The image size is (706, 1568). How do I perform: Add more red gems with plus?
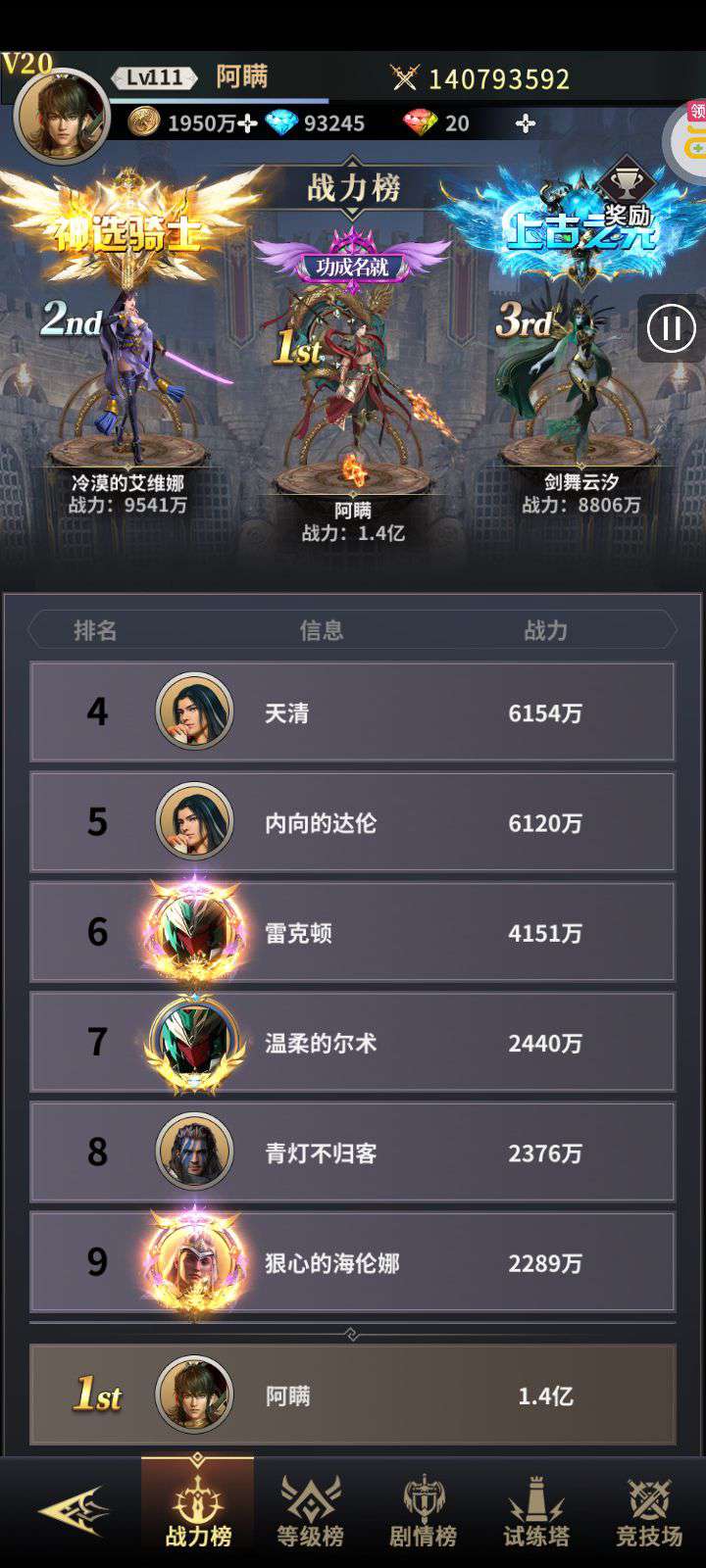pos(526,123)
